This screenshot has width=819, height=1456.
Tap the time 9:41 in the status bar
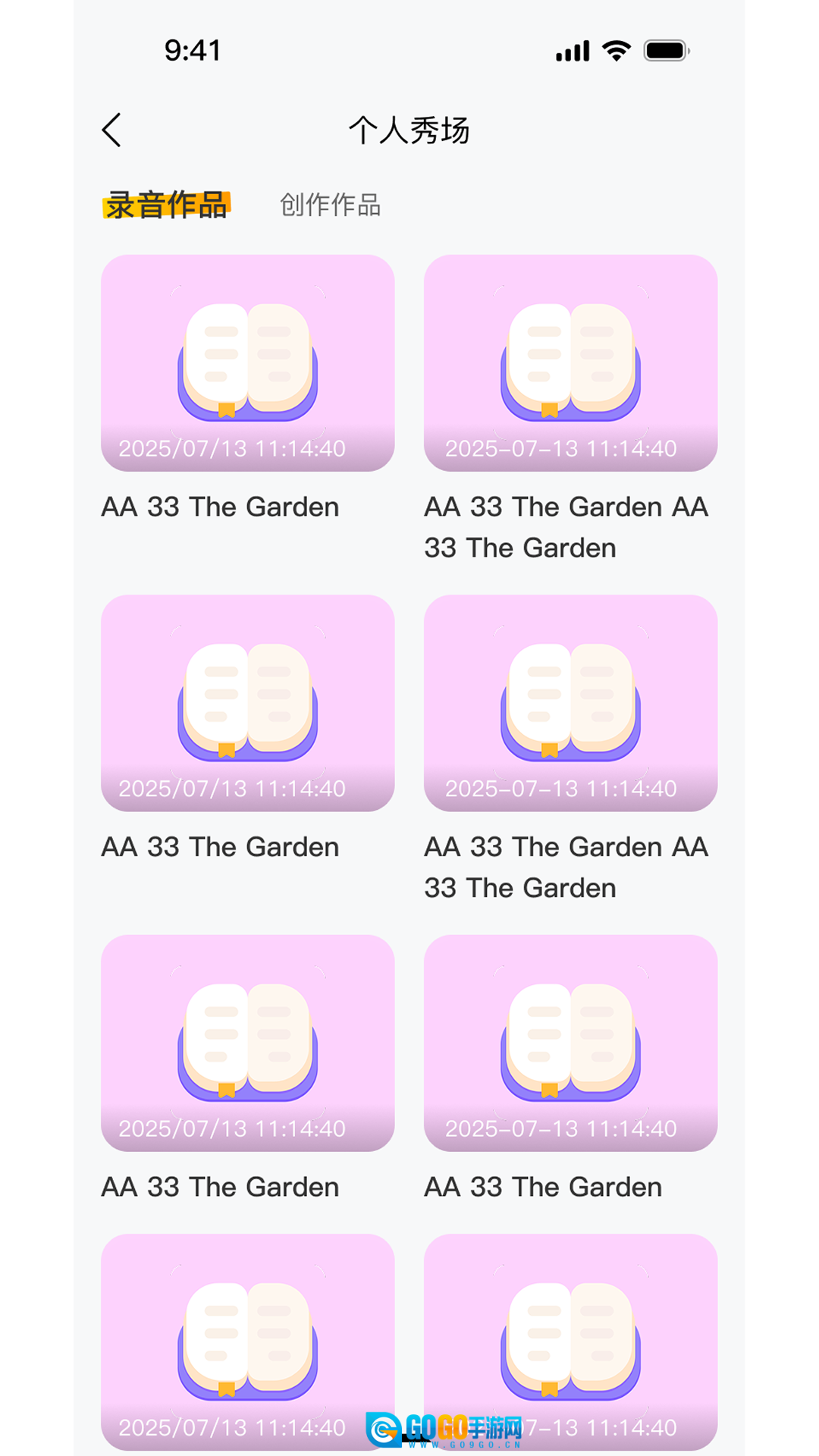click(x=192, y=49)
